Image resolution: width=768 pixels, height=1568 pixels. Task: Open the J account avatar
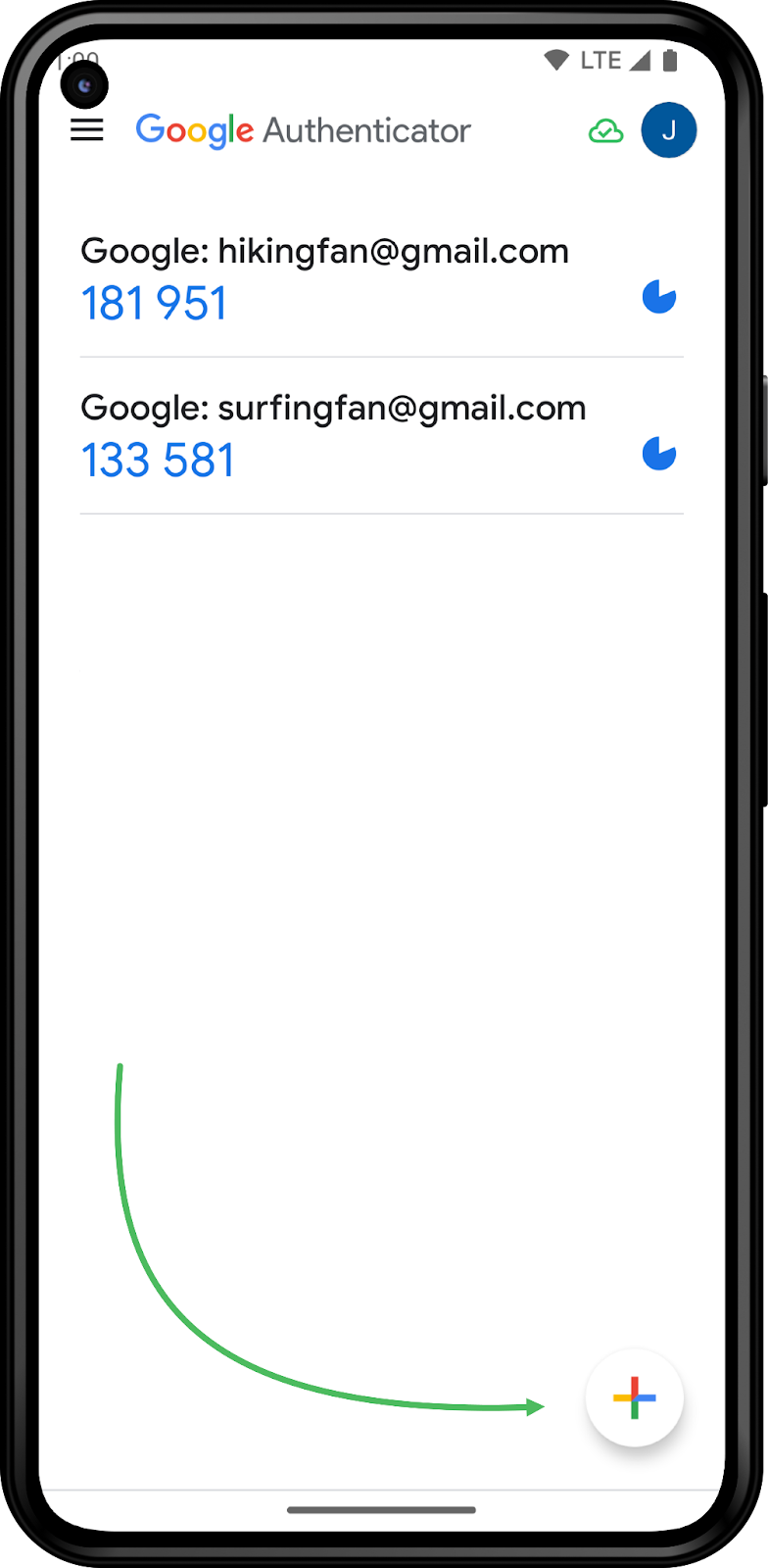point(669,130)
